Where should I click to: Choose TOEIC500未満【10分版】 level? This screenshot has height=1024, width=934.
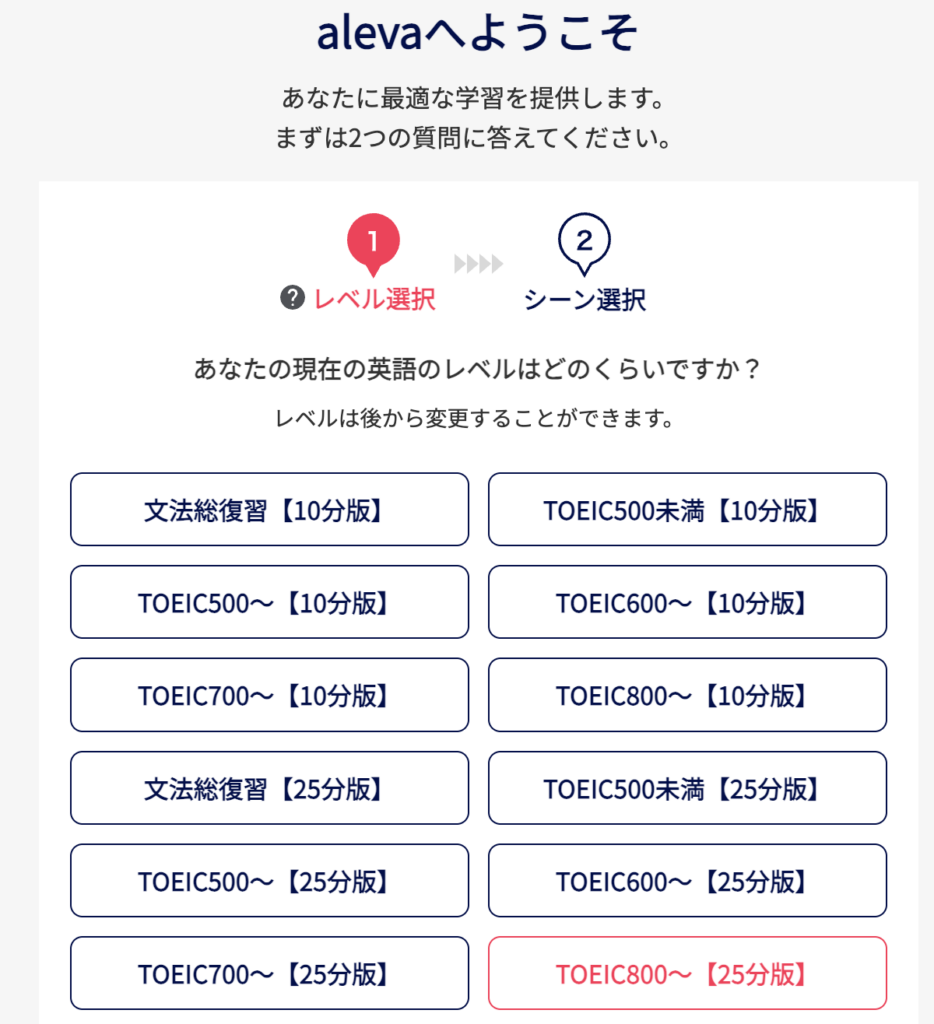coord(687,510)
